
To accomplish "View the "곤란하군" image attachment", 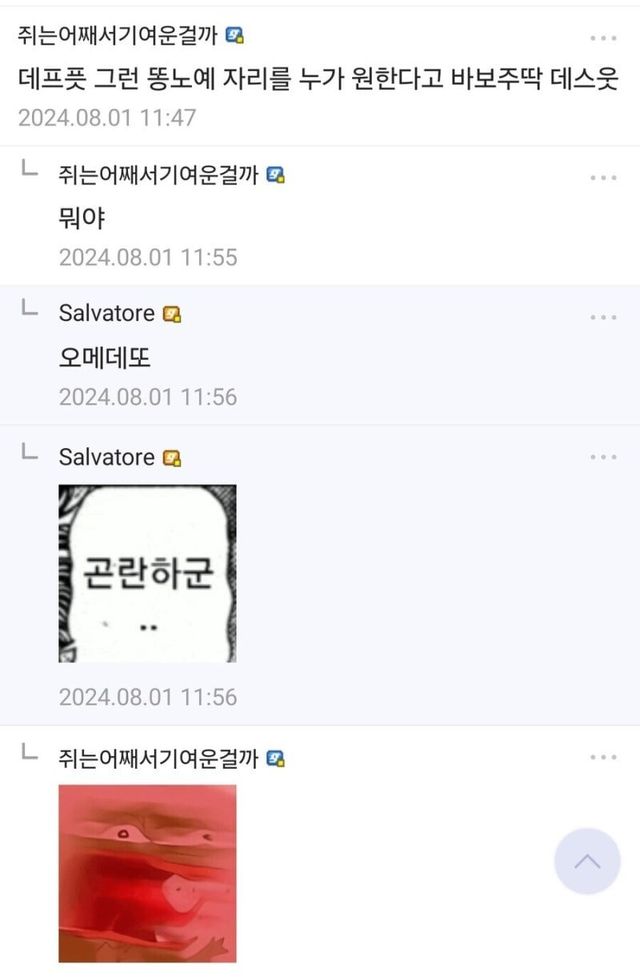I will point(147,573).
